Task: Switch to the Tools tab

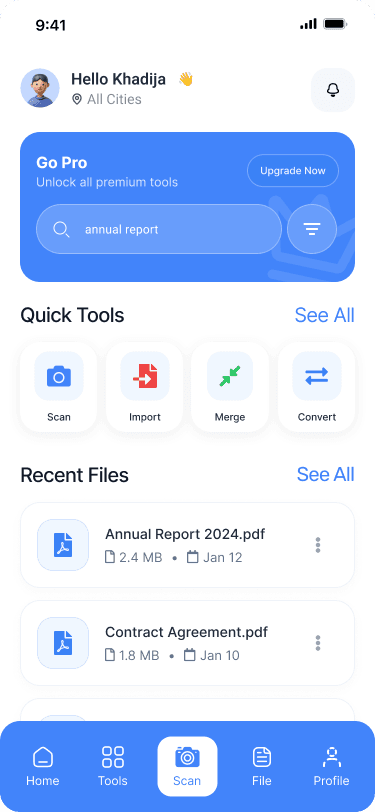Action: 112,766
